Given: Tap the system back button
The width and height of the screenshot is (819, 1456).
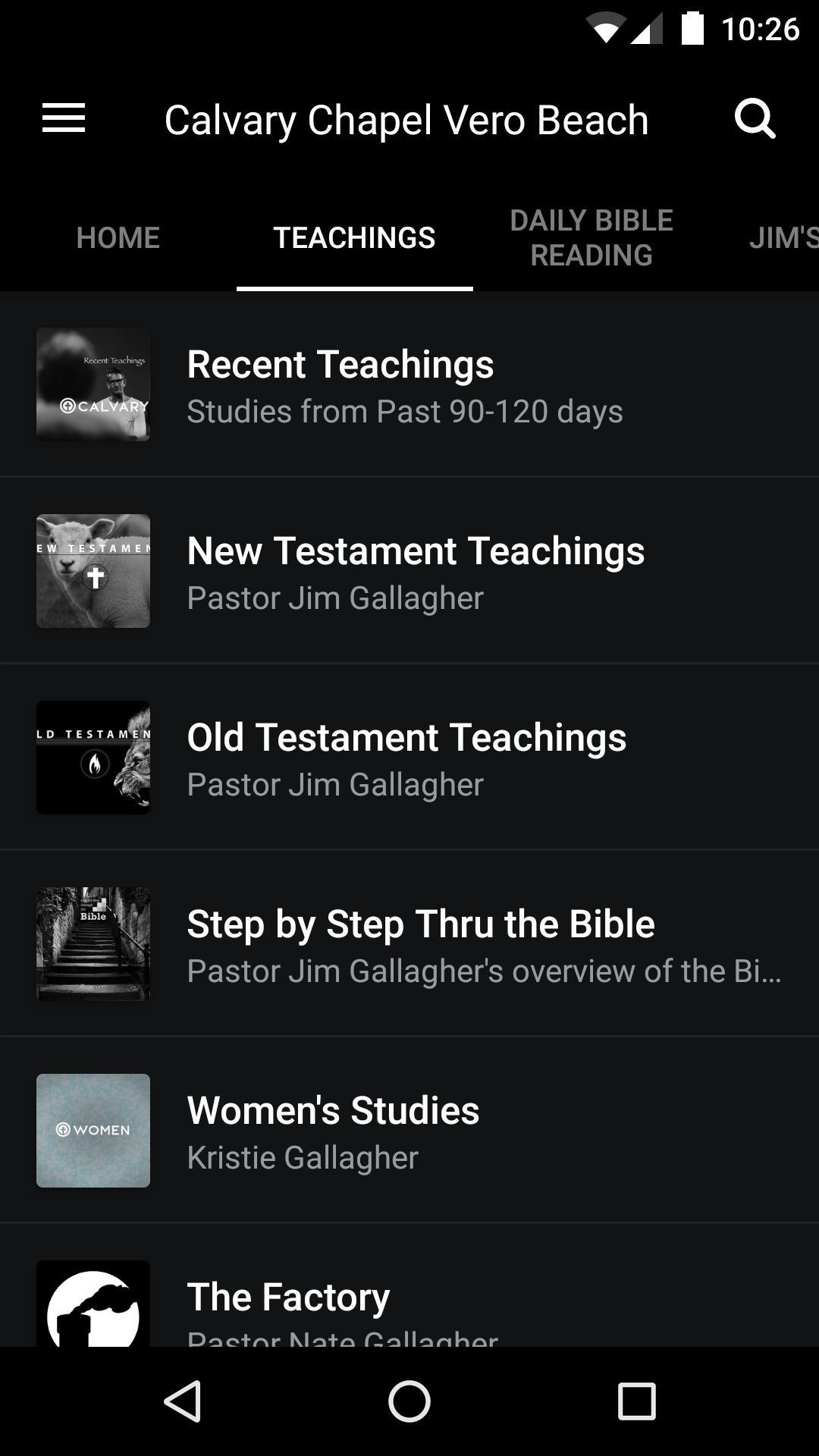Looking at the screenshot, I should point(183,1401).
